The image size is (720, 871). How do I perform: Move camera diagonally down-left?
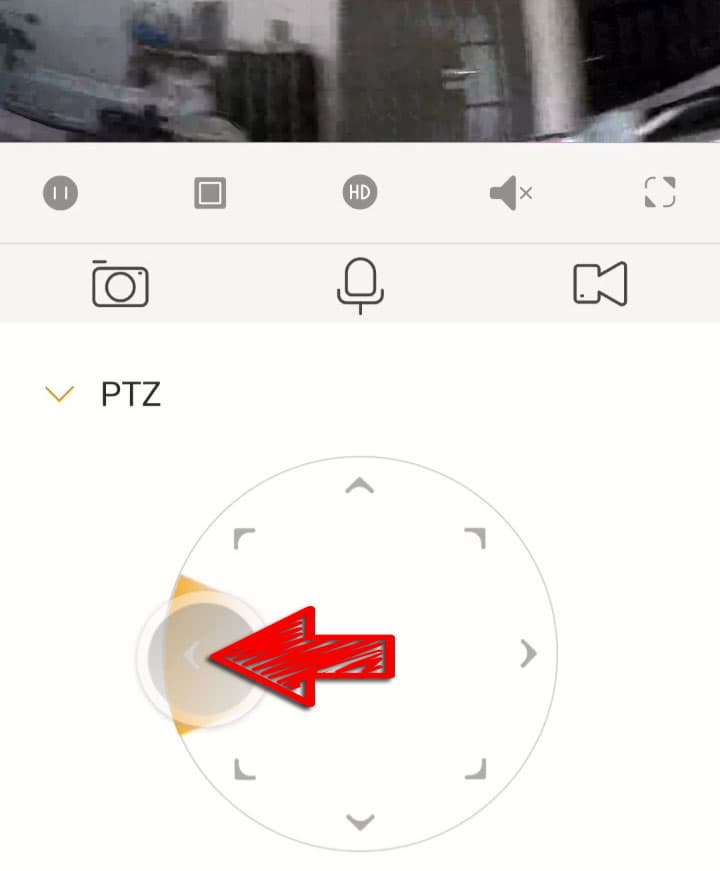coord(243,769)
